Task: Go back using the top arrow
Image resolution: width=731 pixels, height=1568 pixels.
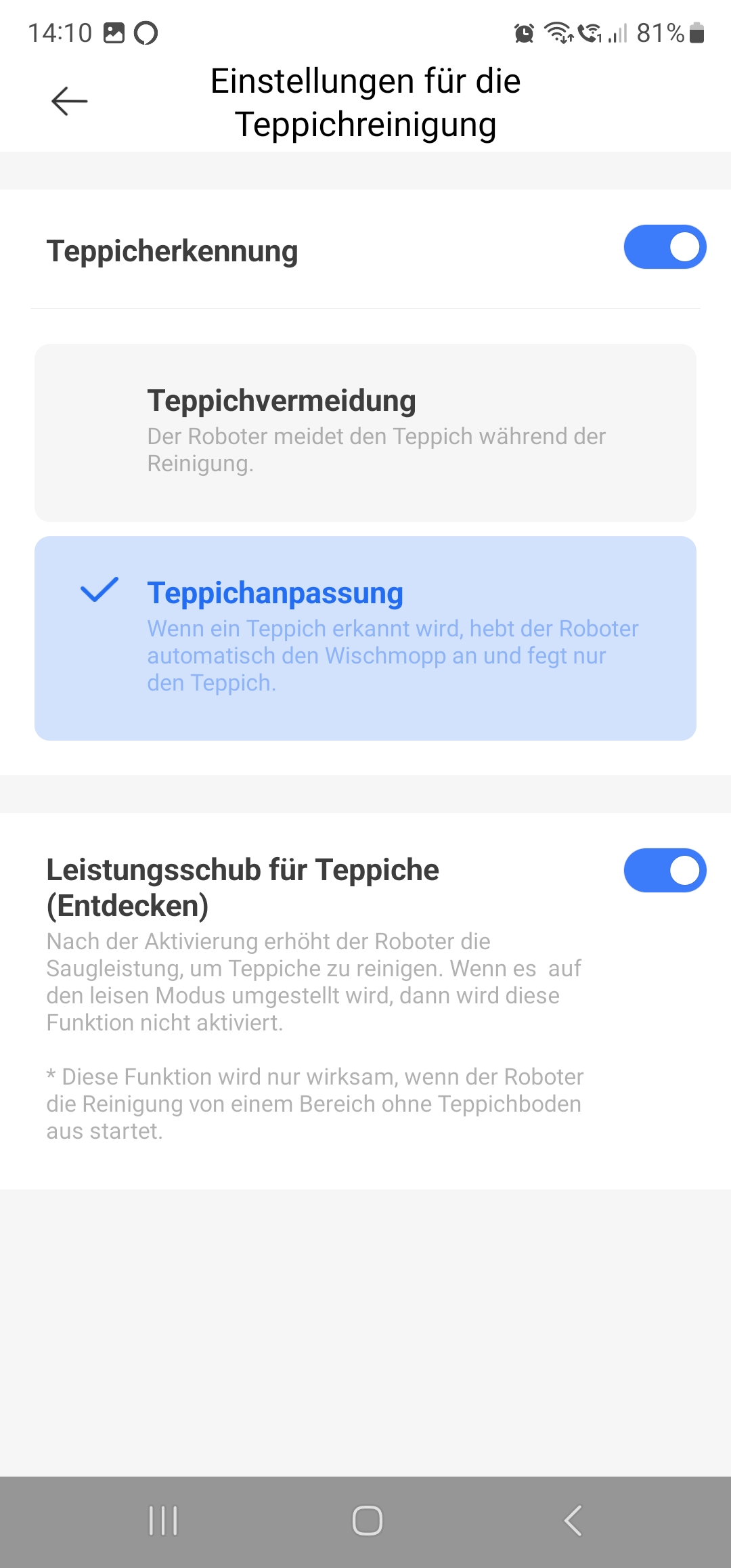Action: [69, 102]
